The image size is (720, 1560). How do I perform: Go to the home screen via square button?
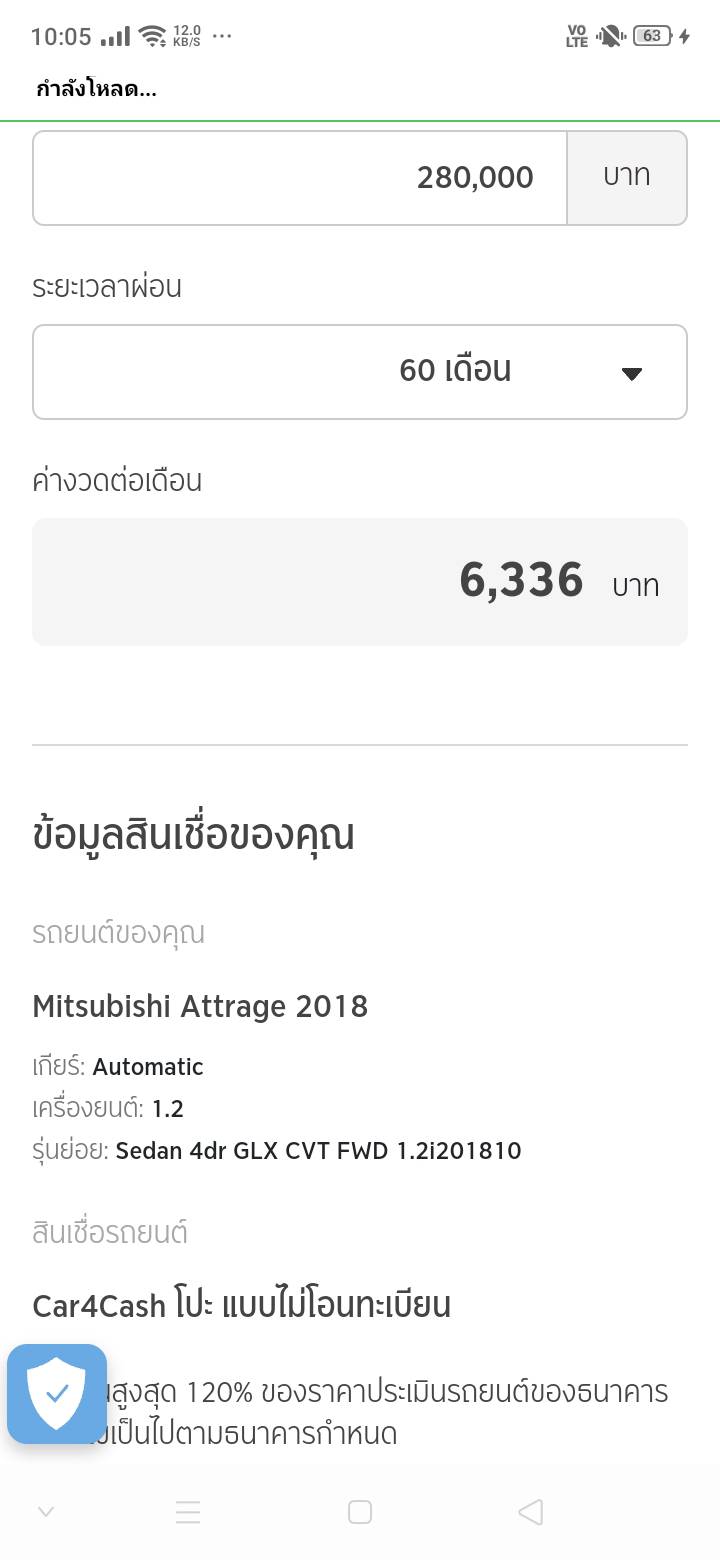360,1512
